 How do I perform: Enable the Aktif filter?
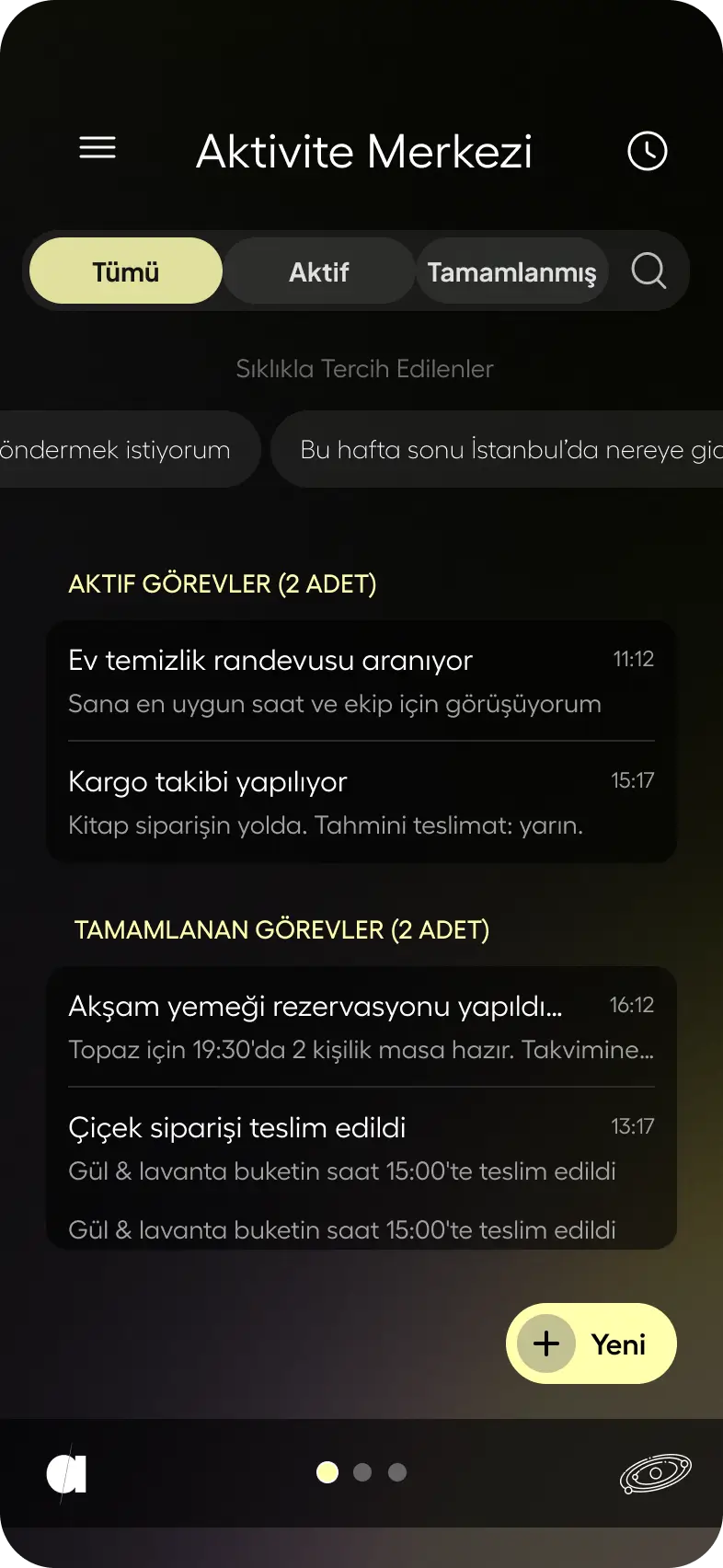click(320, 271)
